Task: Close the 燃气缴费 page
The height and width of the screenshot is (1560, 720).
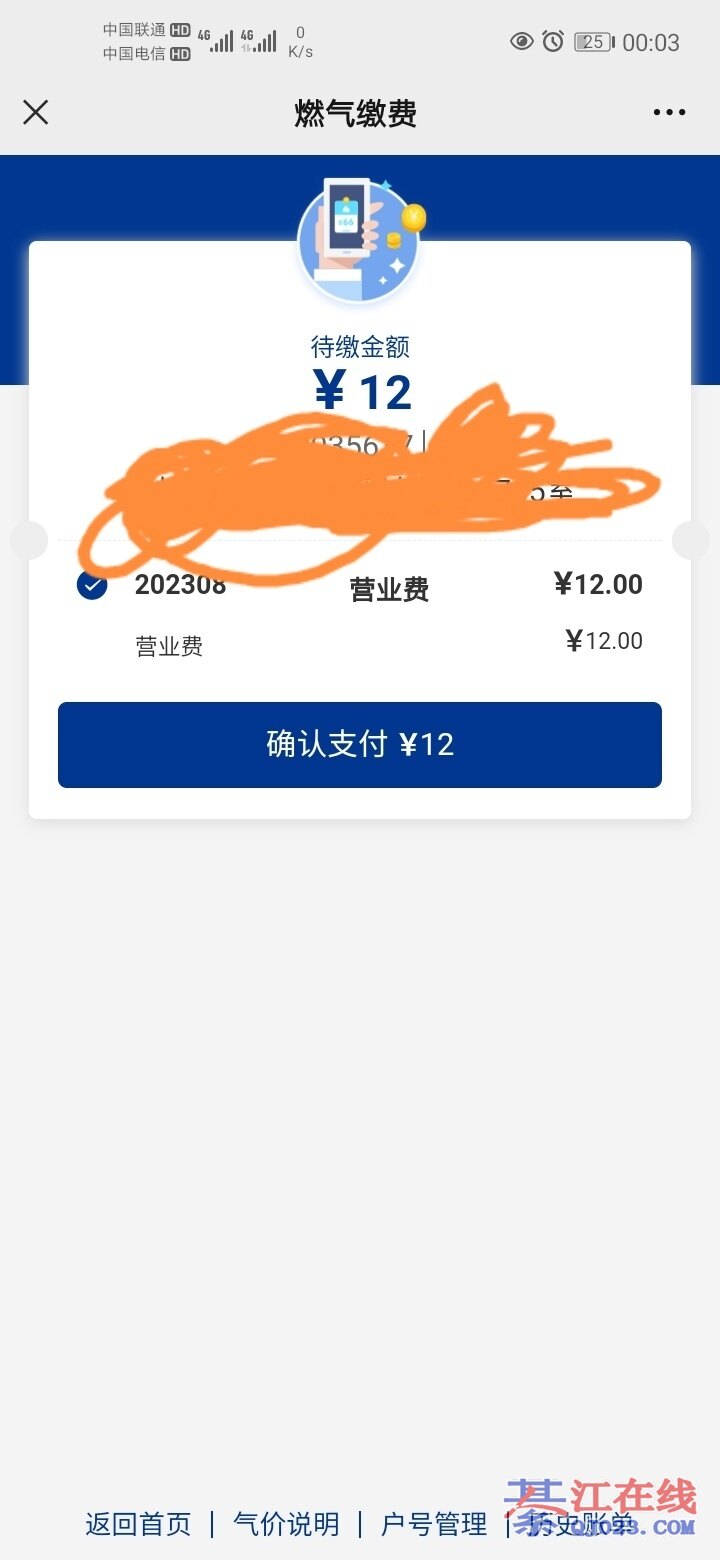Action: 36,112
